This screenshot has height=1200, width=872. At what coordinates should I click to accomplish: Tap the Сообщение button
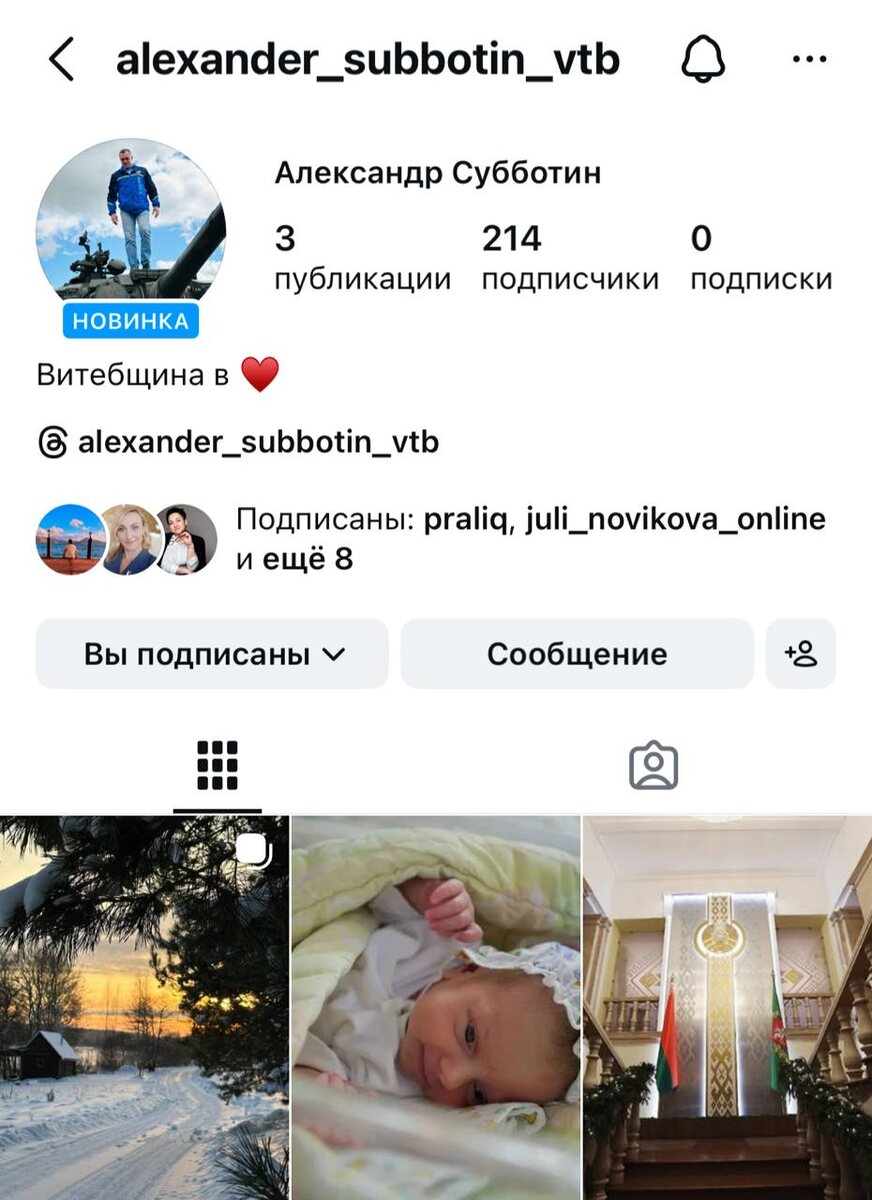[x=577, y=654]
